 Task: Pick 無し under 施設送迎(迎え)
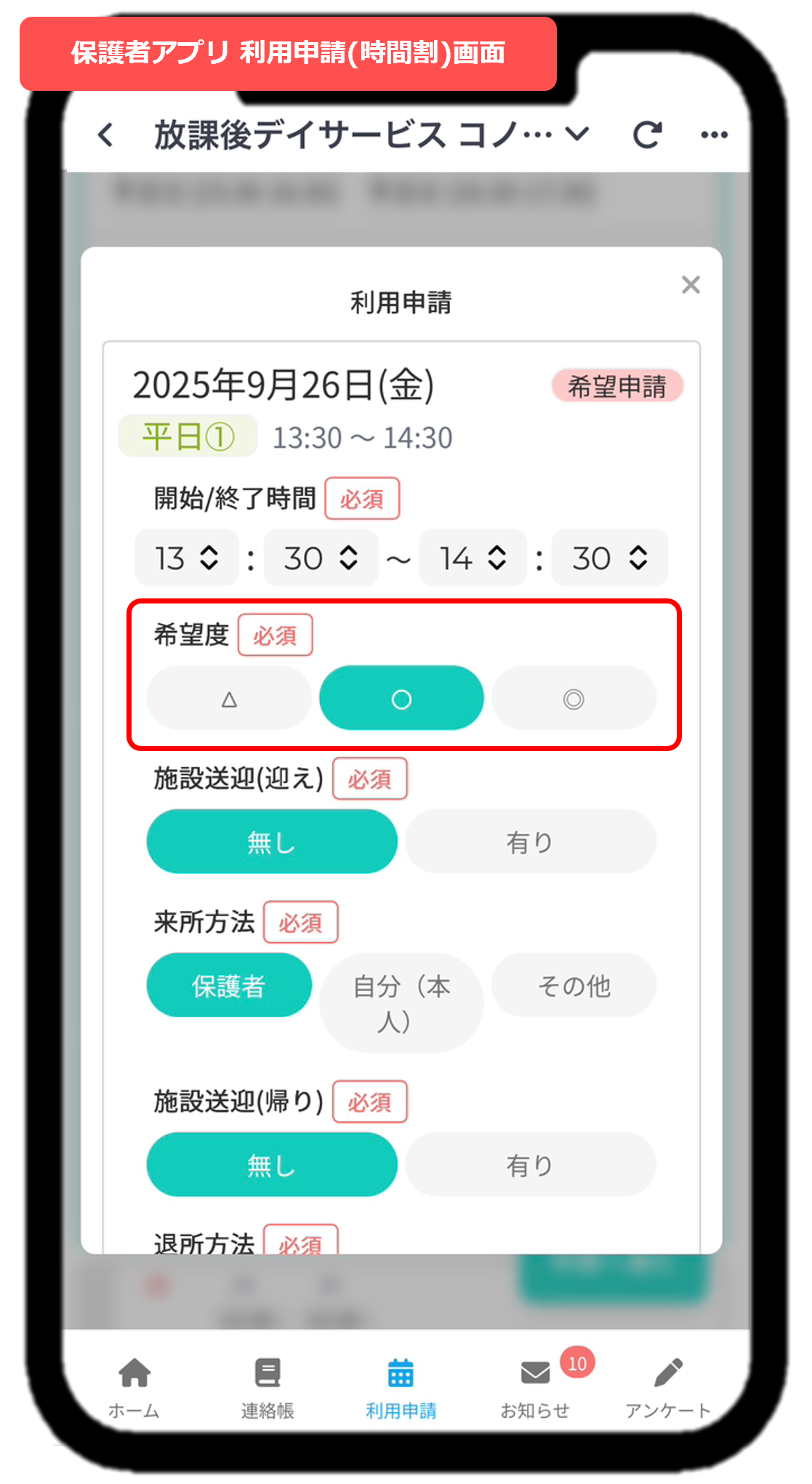click(272, 841)
